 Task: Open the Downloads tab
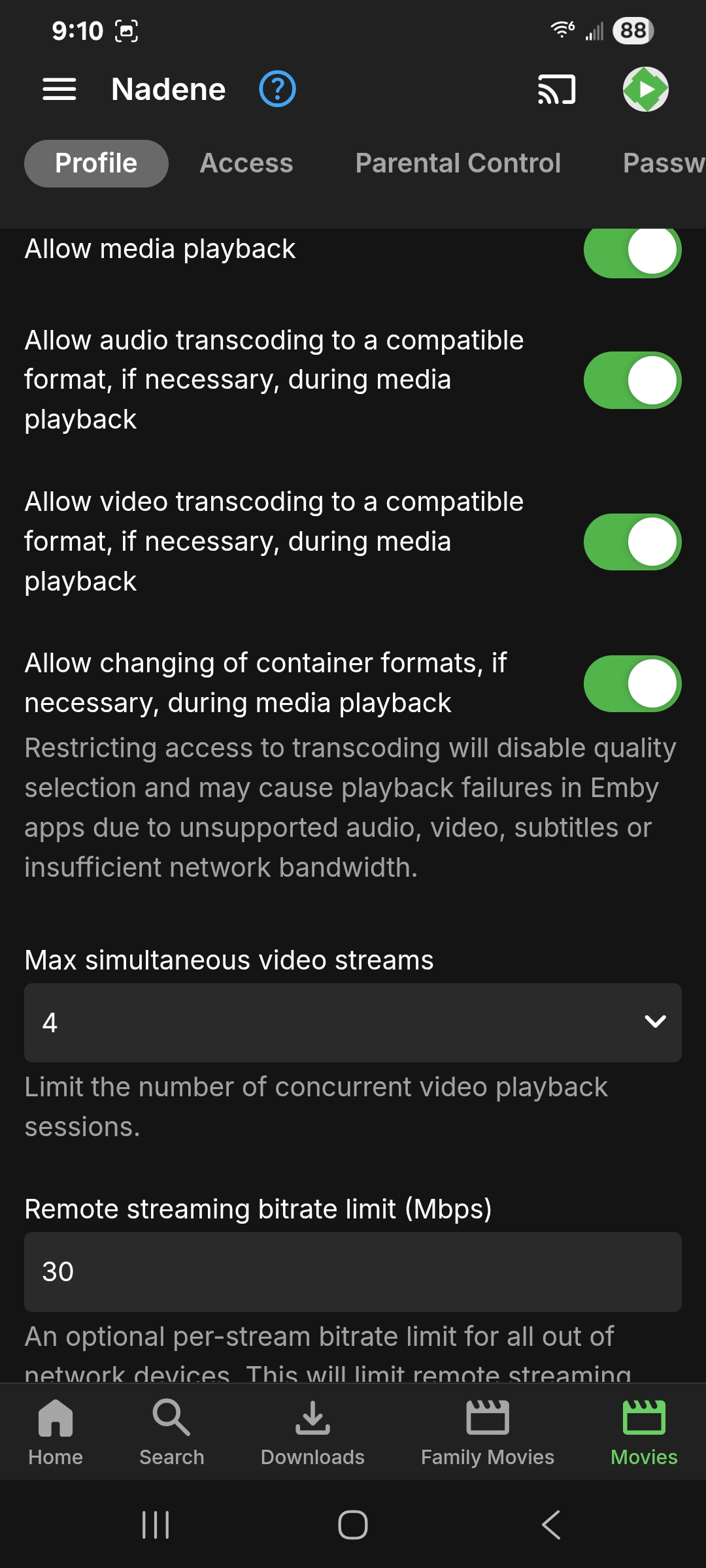(312, 1432)
